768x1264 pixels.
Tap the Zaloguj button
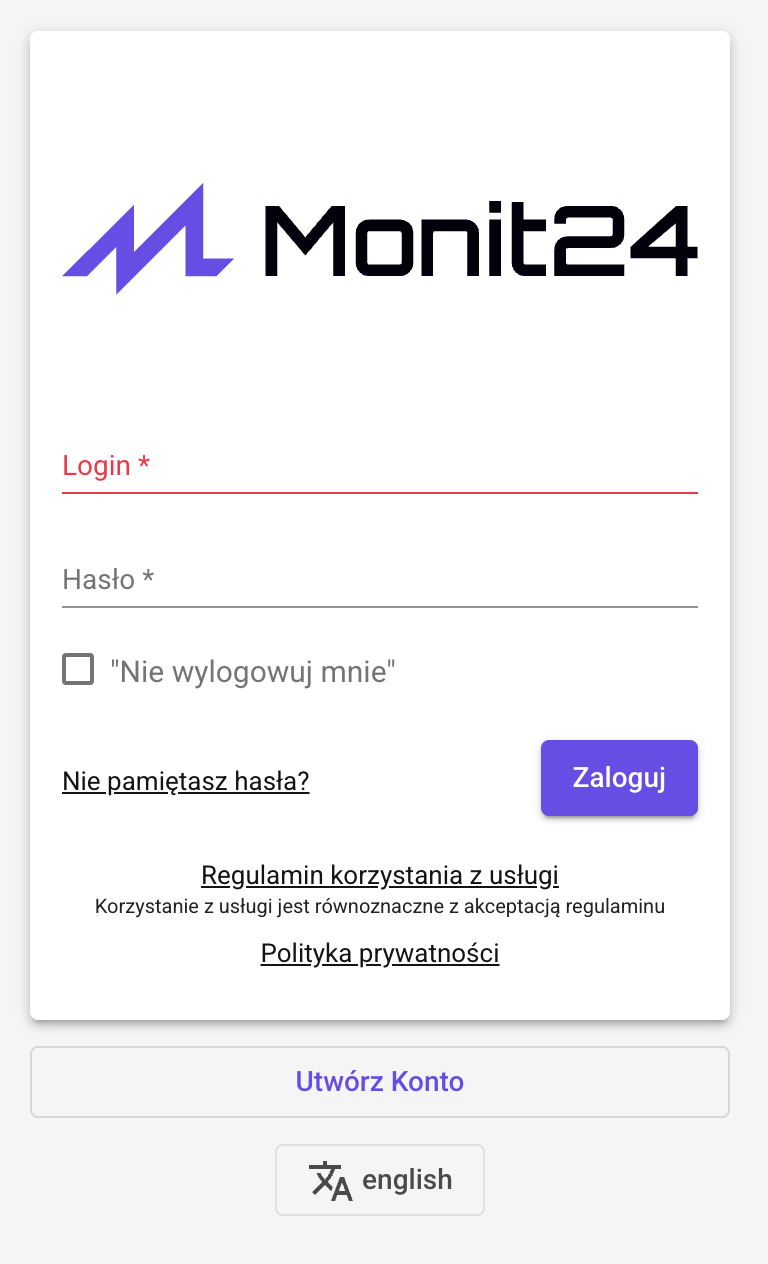point(619,778)
